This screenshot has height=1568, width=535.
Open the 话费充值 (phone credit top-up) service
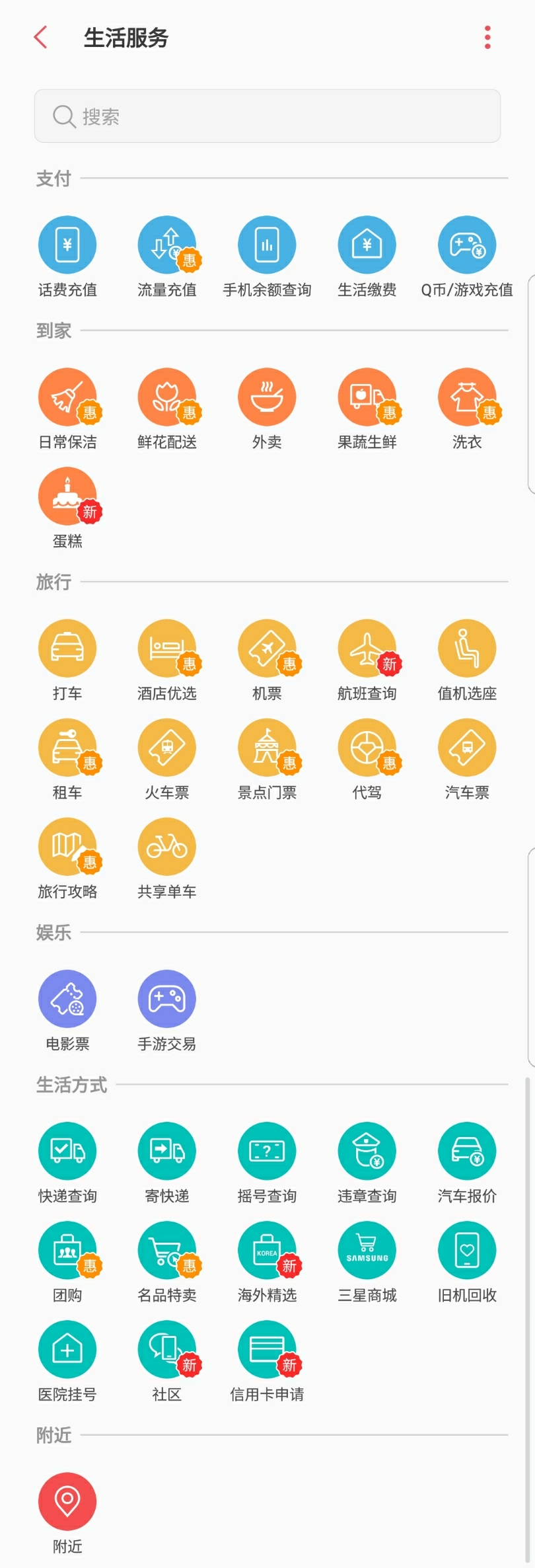(x=67, y=245)
